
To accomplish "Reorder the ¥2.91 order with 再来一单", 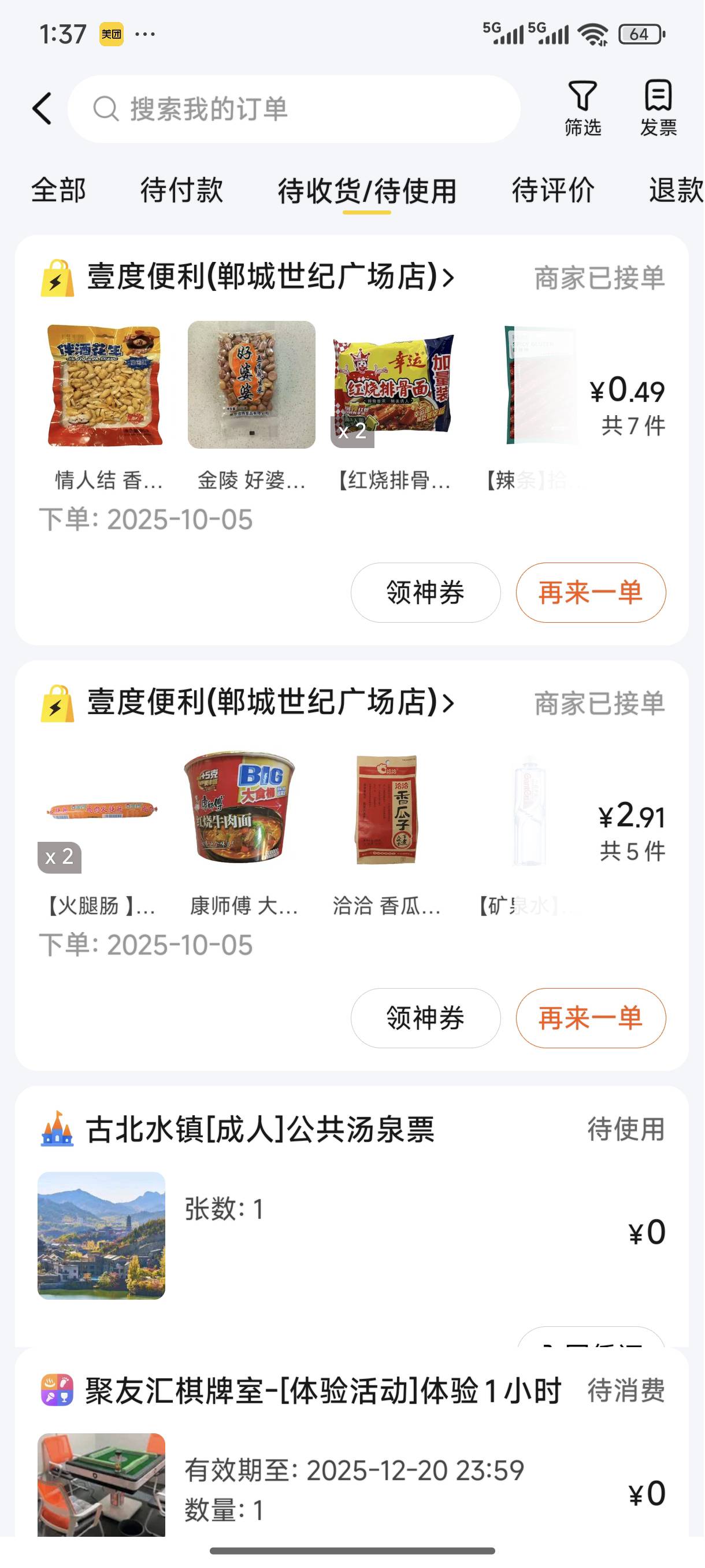I will 590,1018.
